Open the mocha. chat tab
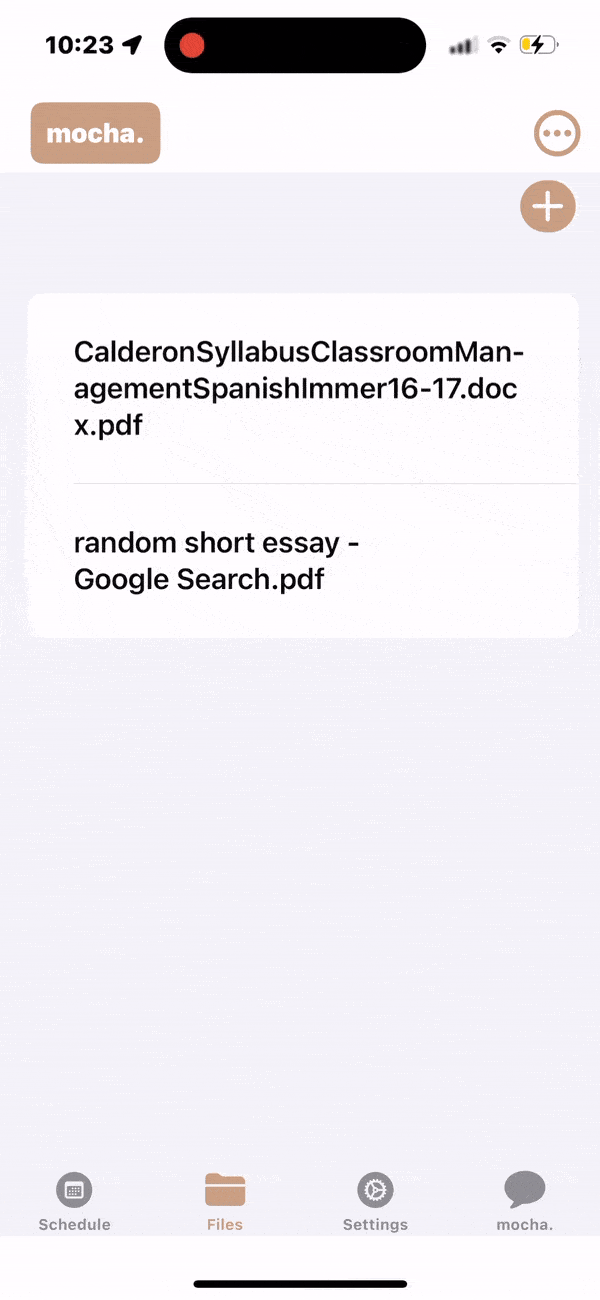Image resolution: width=600 pixels, height=1300 pixels. [x=525, y=1201]
